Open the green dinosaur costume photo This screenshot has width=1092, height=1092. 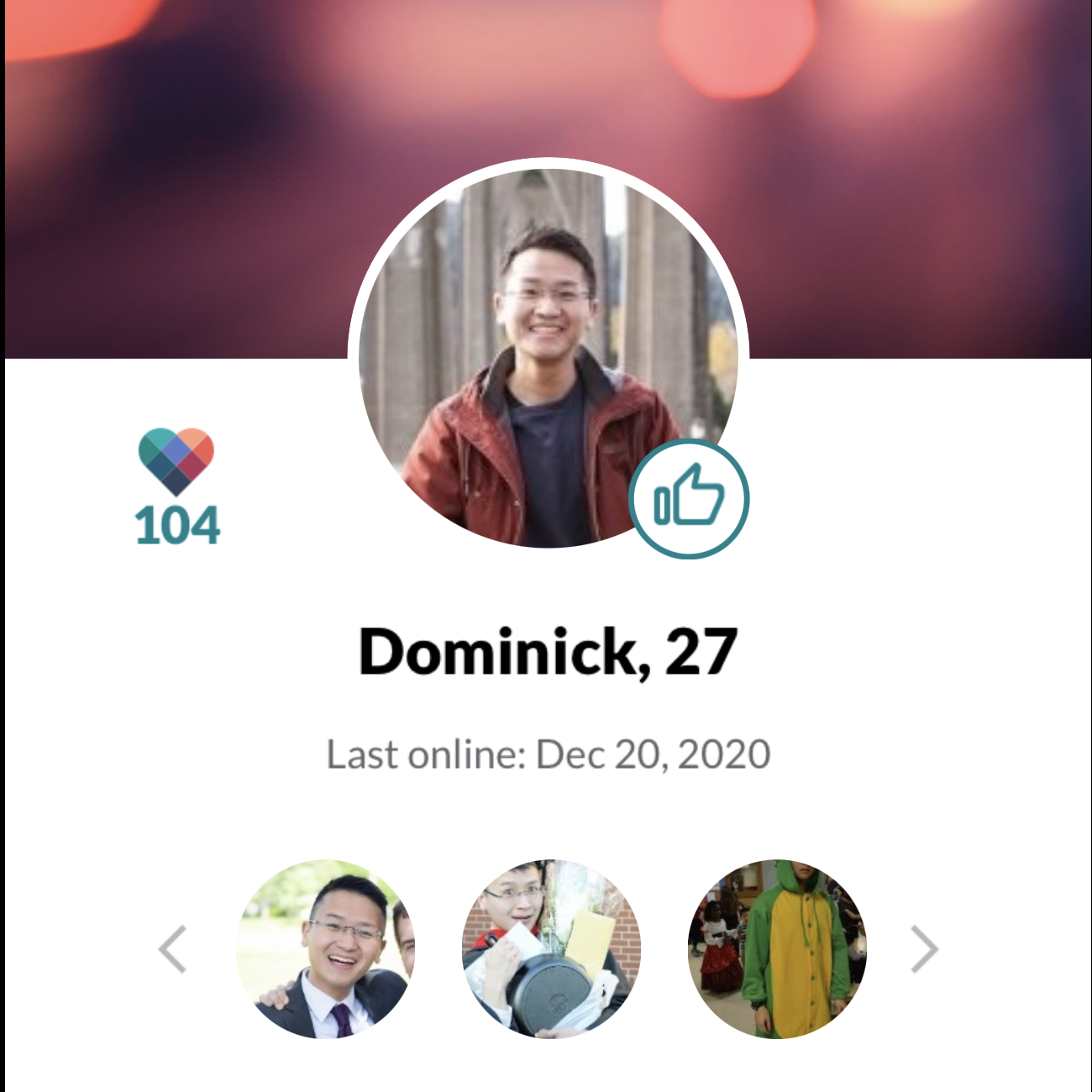pos(777,949)
